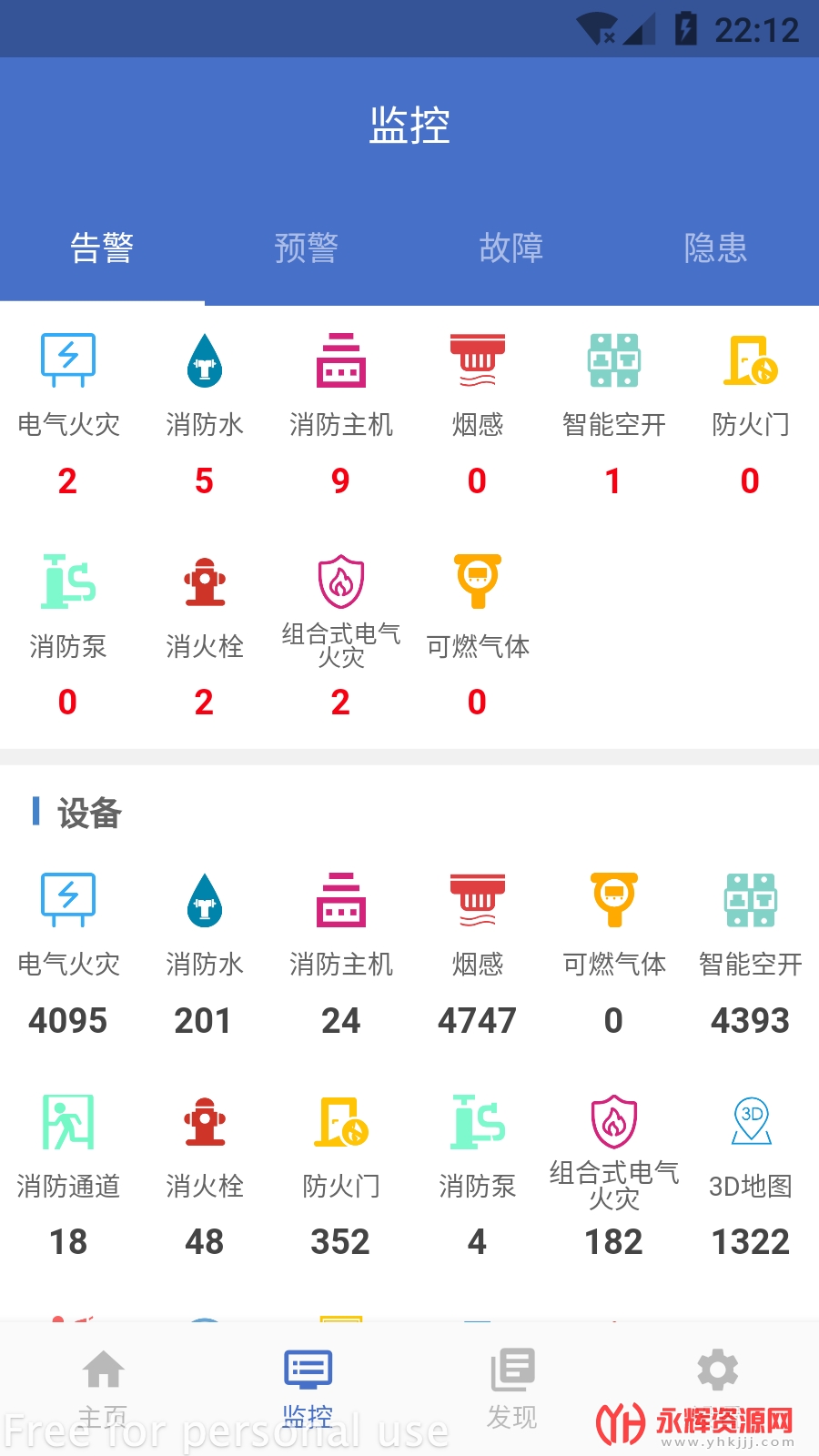Image resolution: width=819 pixels, height=1456 pixels.
Task: View 智能空开 alarms showing 1
Action: coord(614,414)
